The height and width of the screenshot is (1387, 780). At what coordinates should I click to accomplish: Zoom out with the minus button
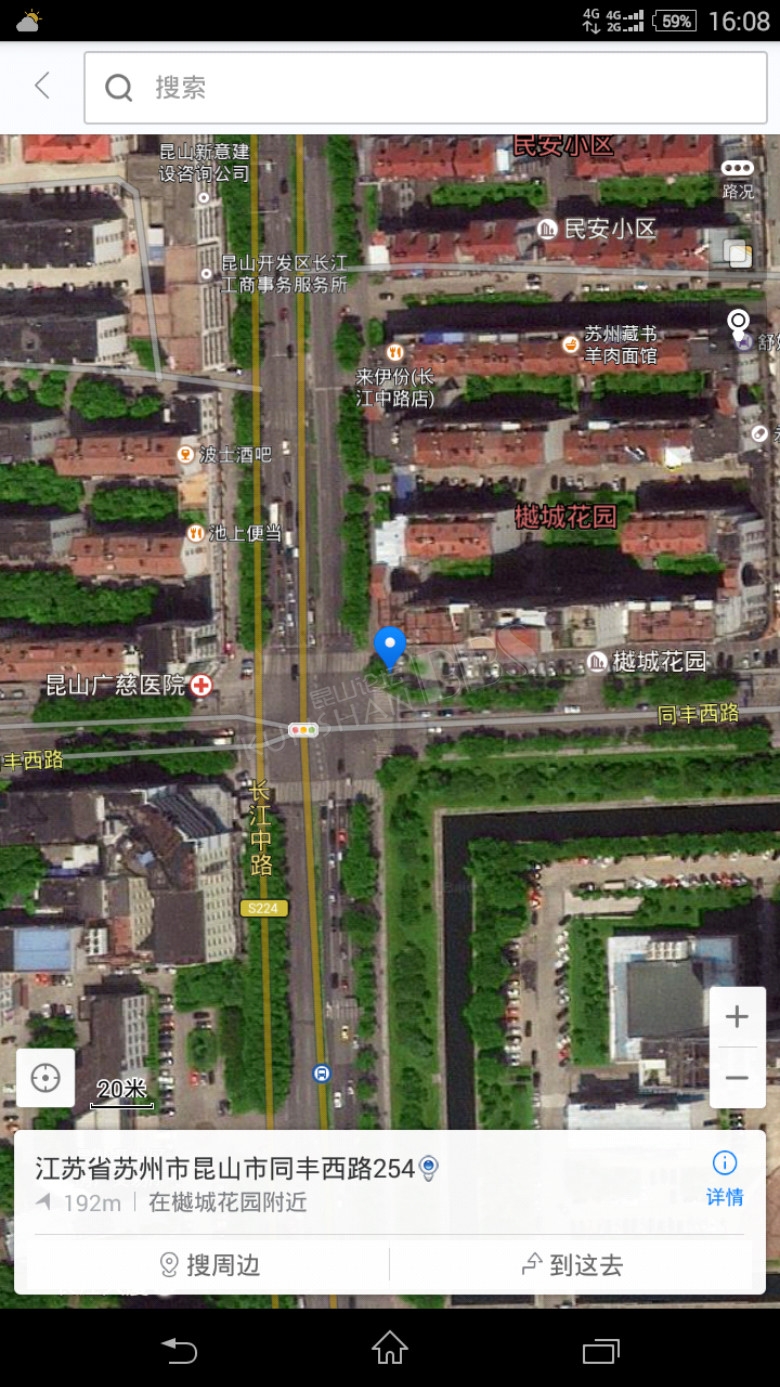coord(737,1078)
